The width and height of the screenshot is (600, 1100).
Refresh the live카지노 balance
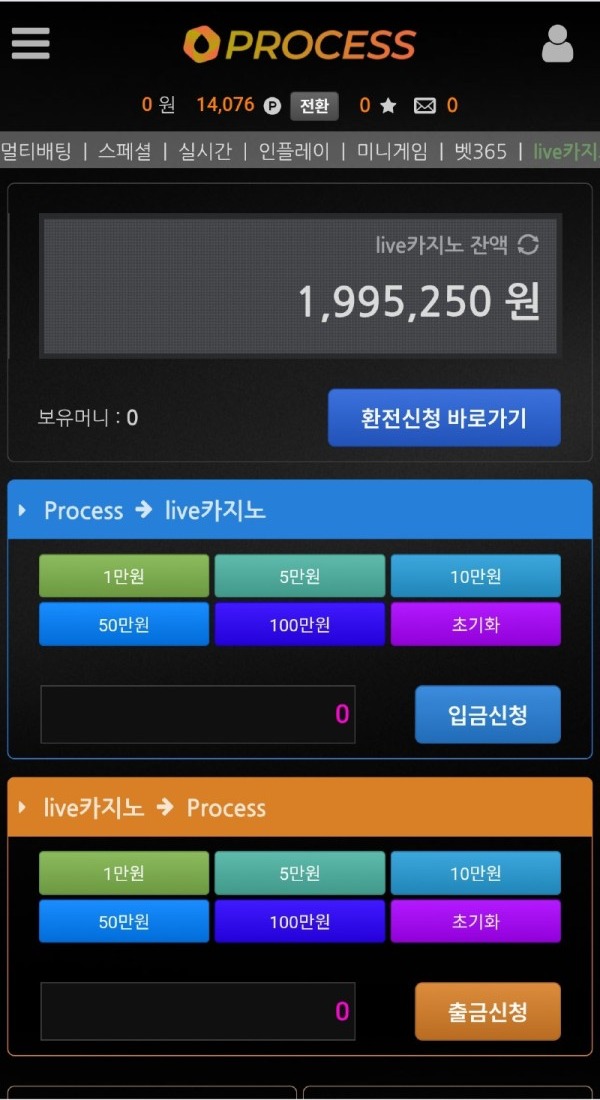[528, 245]
